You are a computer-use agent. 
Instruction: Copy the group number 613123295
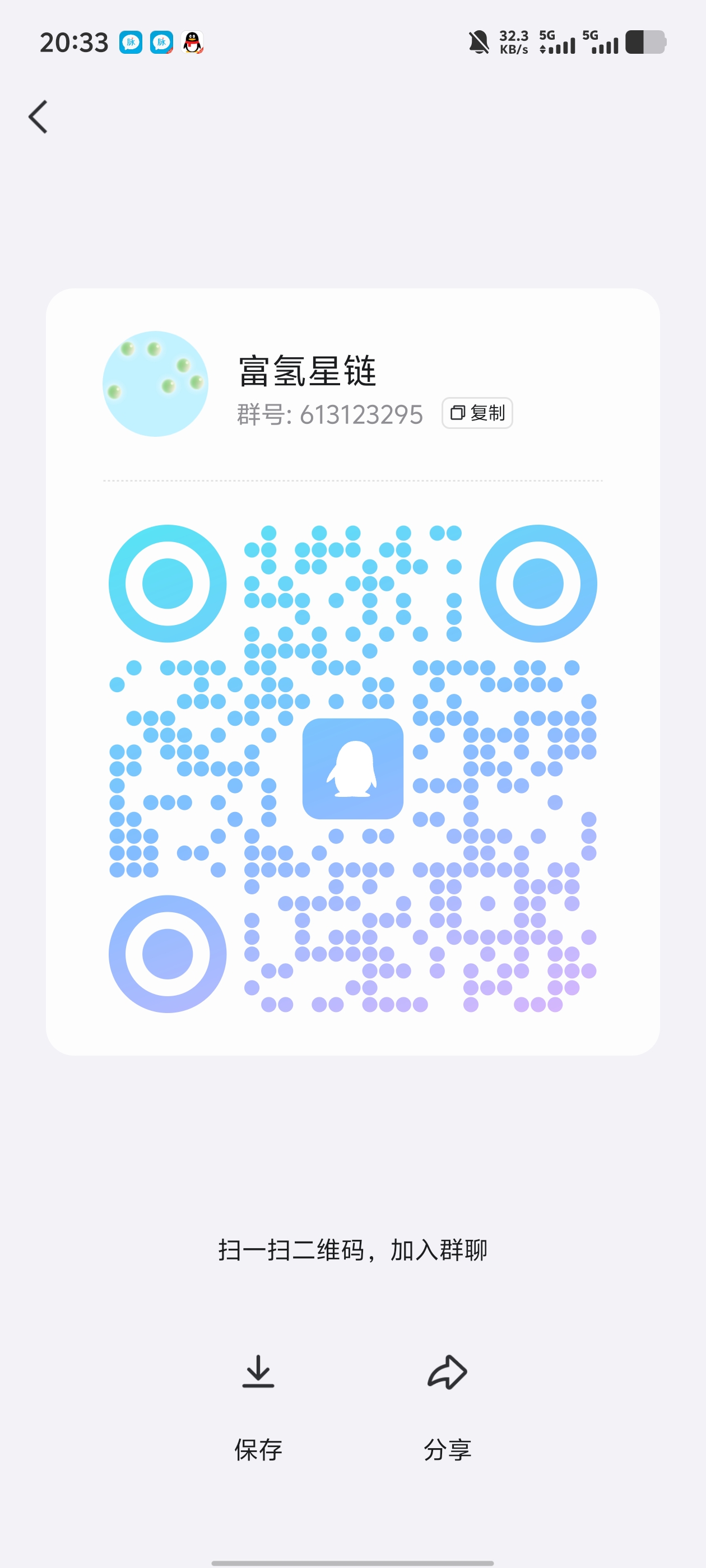click(477, 413)
